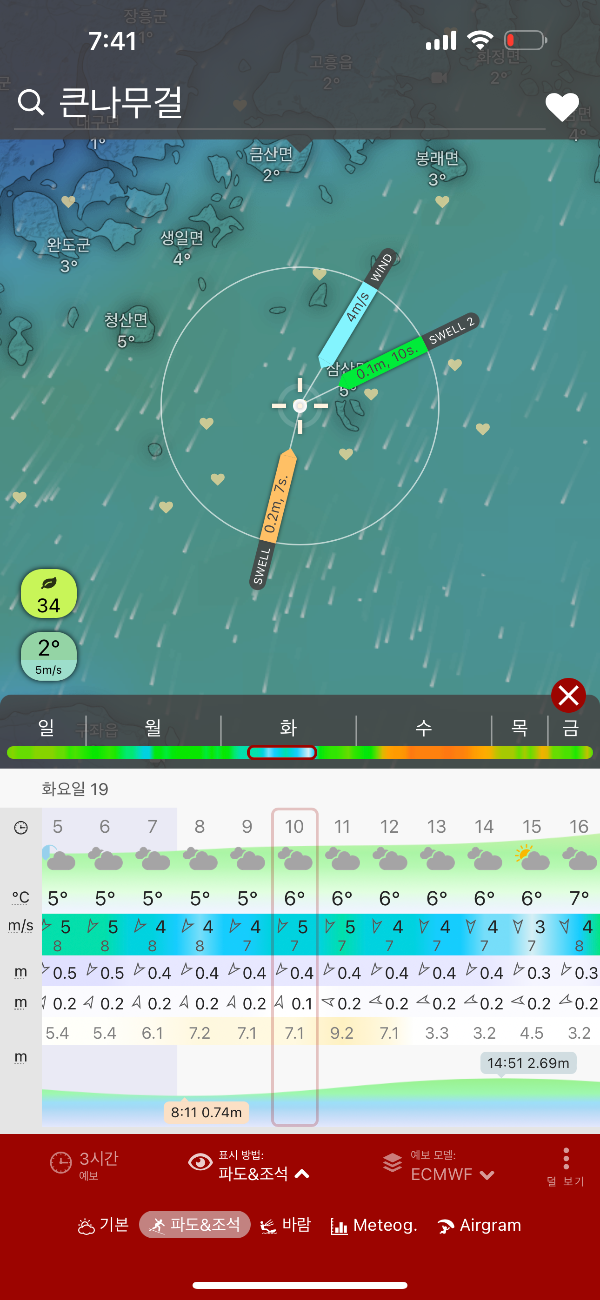The image size is (600, 1300).
Task: Open the Airgram tab
Action: (479, 1225)
